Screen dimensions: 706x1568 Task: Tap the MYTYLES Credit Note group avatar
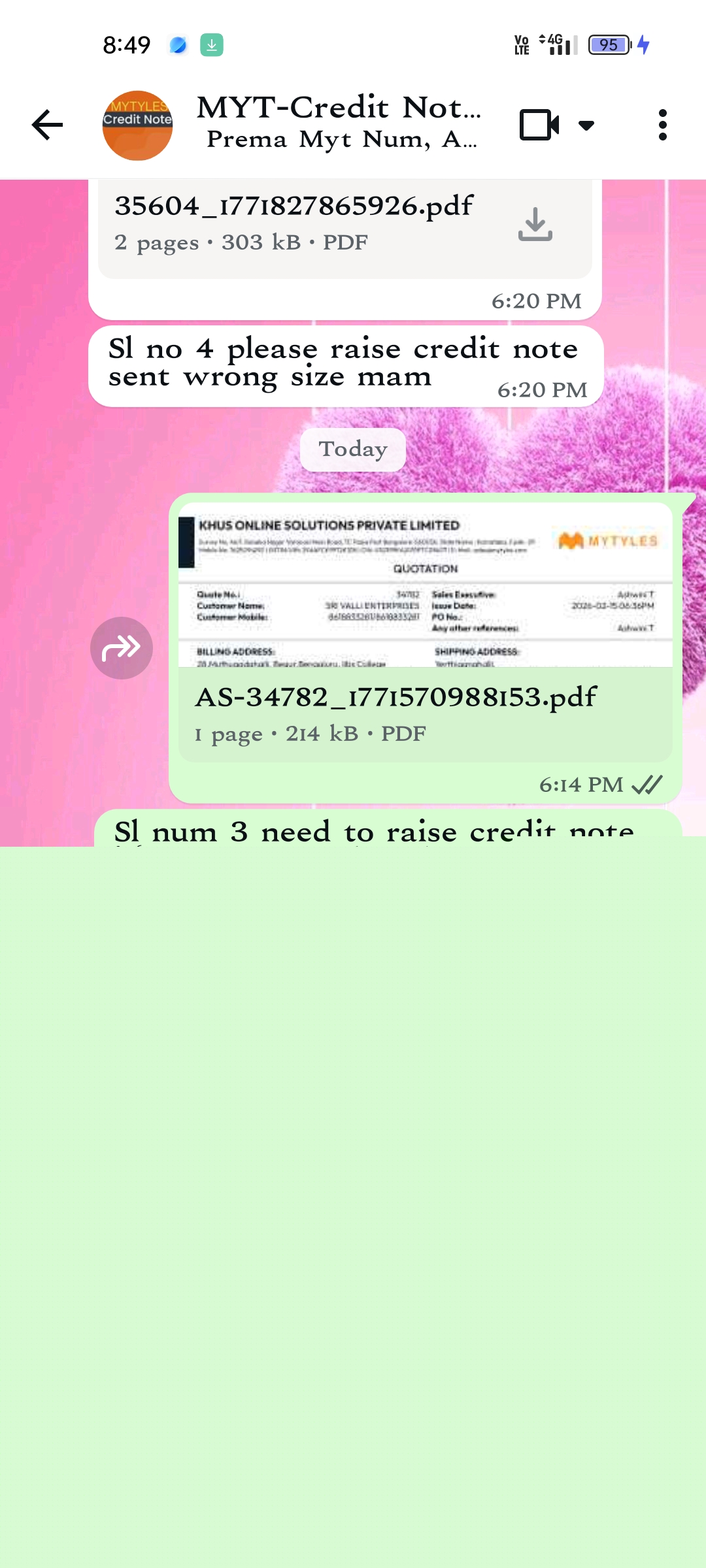(x=137, y=125)
